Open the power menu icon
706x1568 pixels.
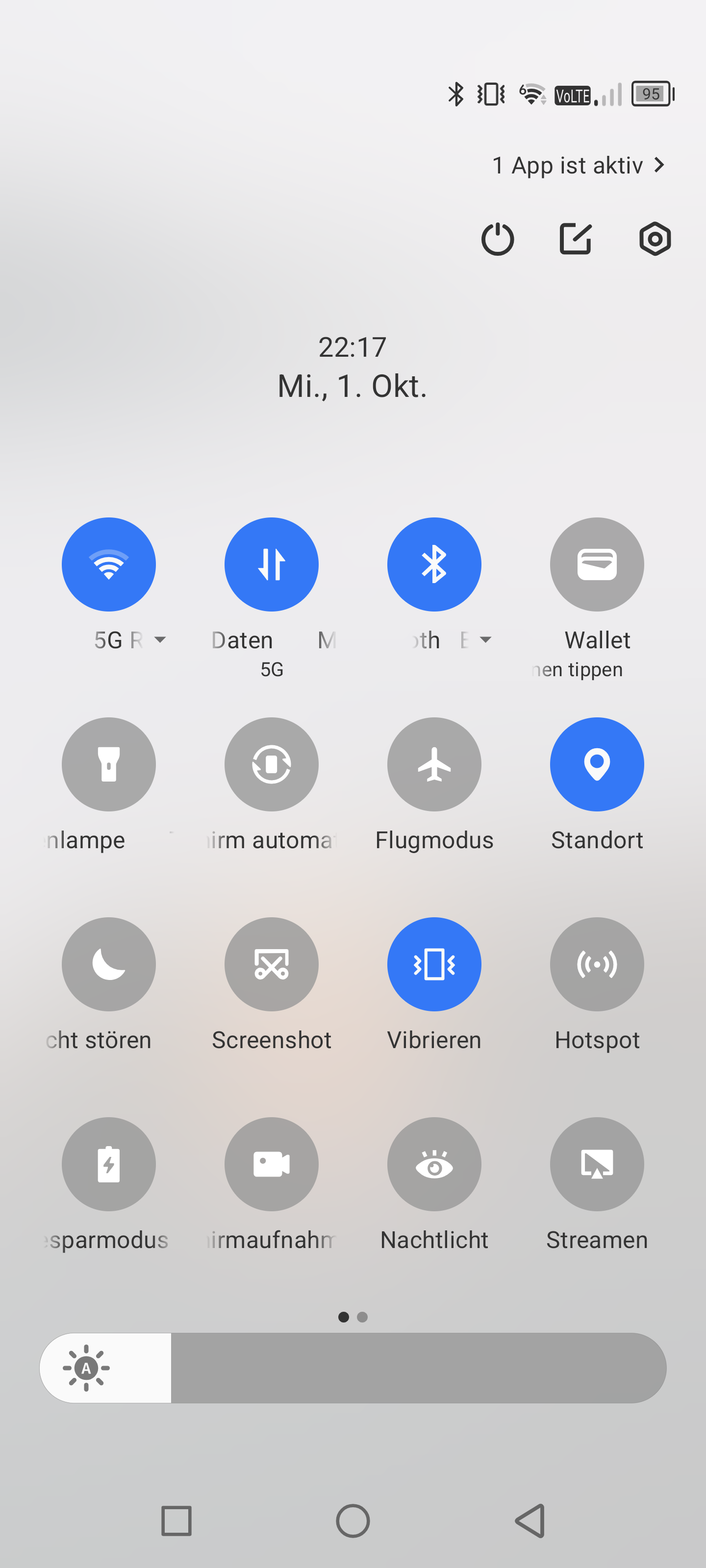(x=497, y=239)
